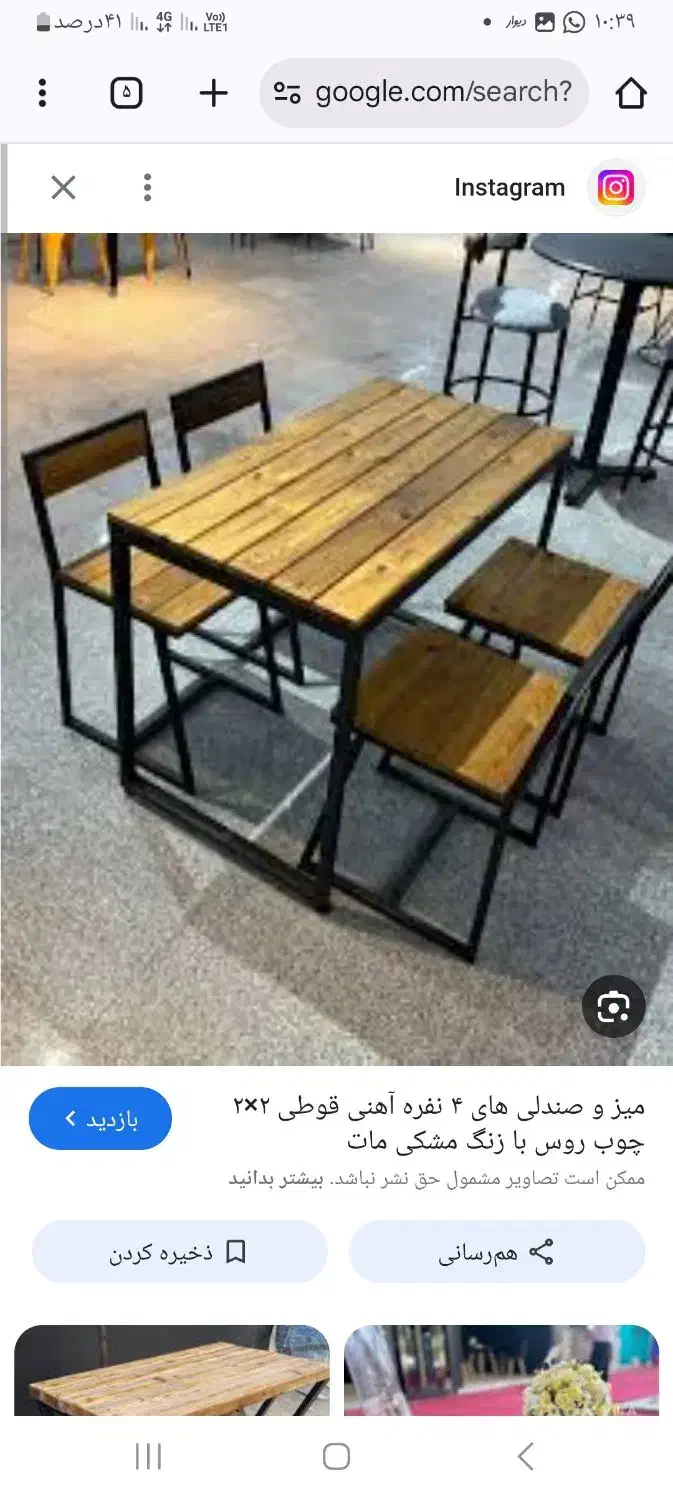Viewport: 673px width, 1500px height.
Task: Open recent apps from navigation bar
Action: tap(148, 1457)
